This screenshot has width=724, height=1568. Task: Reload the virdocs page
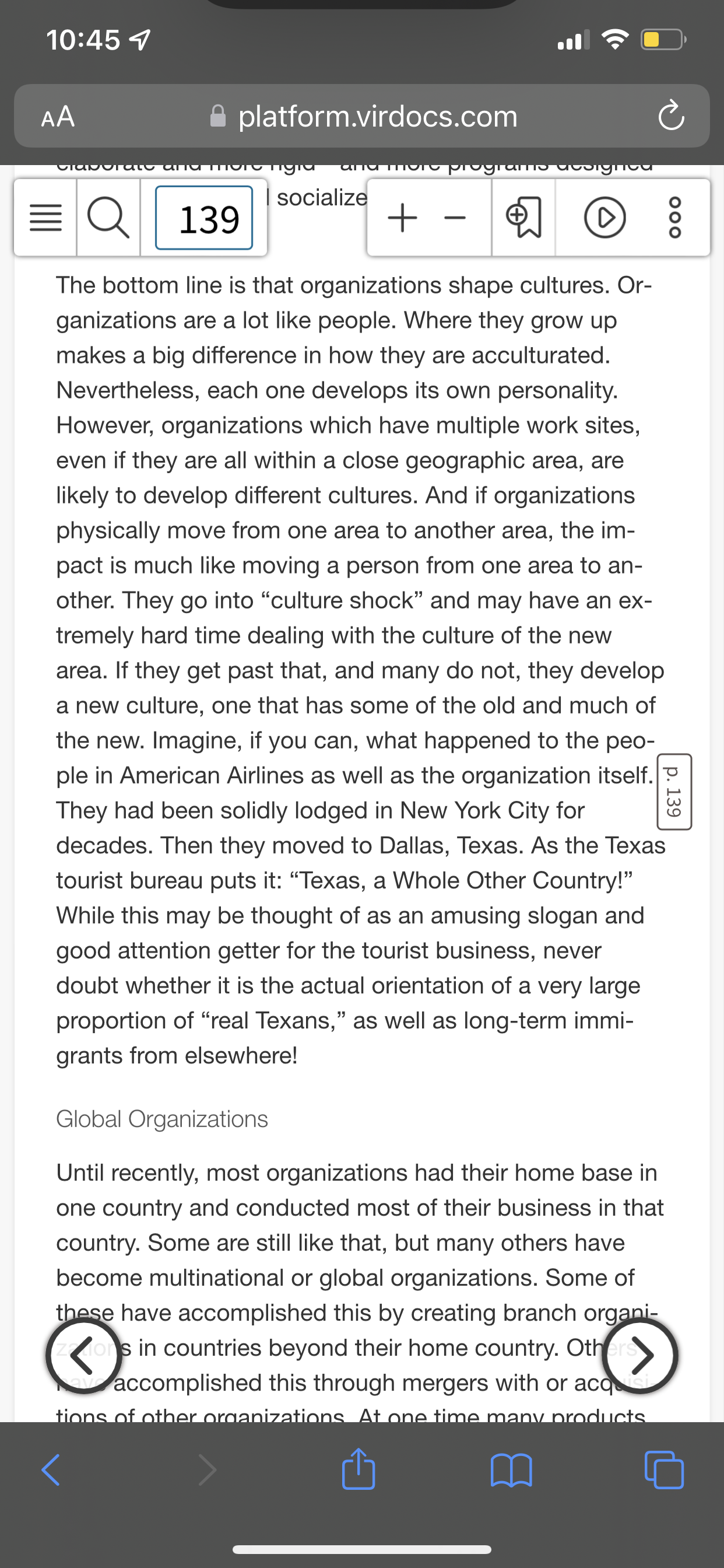[x=670, y=116]
